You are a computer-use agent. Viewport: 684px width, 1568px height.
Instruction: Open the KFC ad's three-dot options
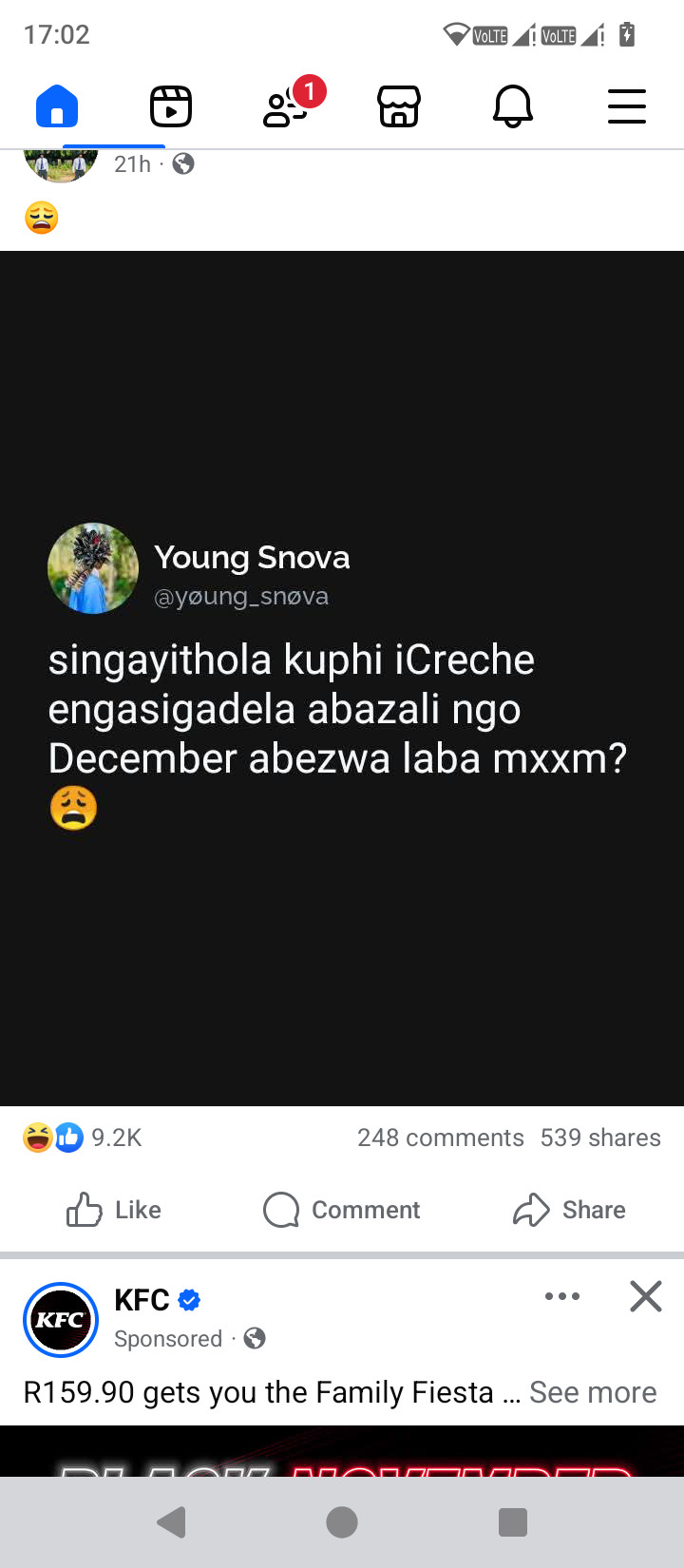click(562, 1296)
